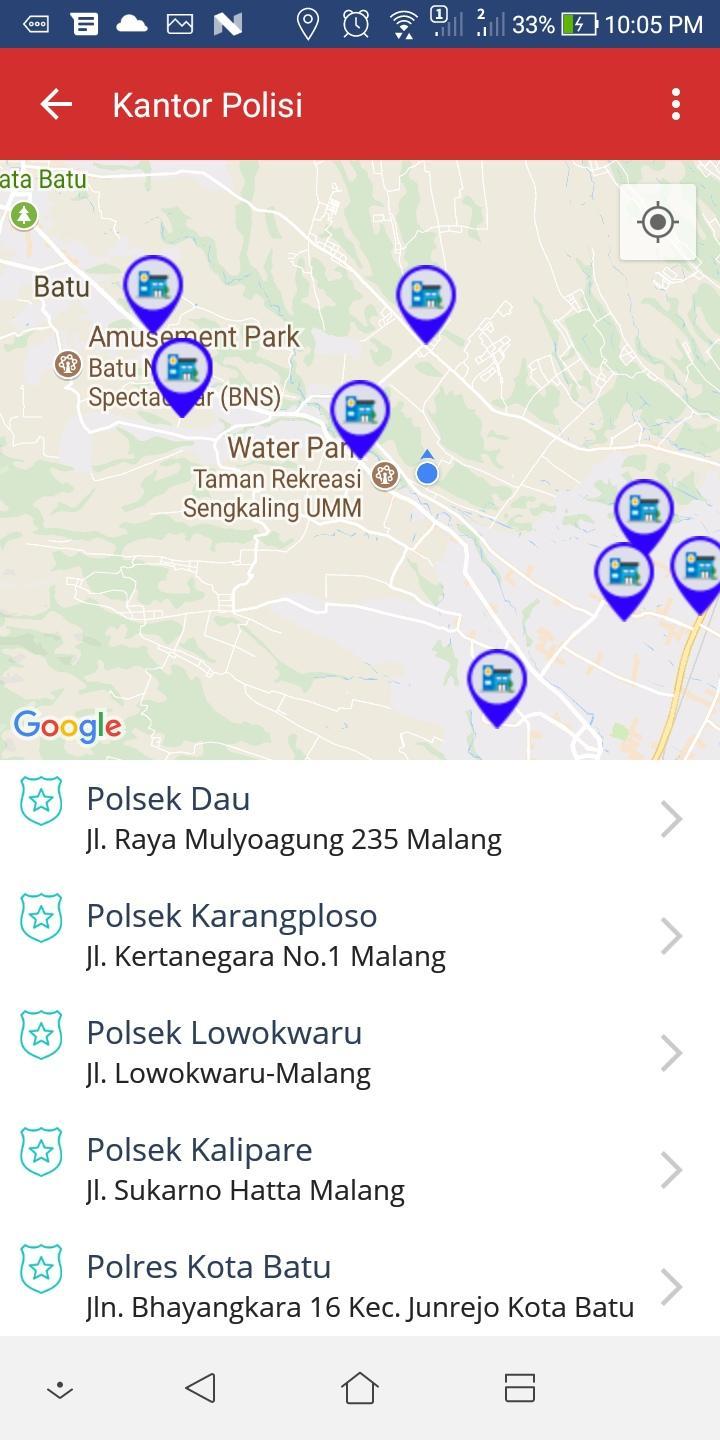Open the Polsek Kalipare row
Viewport: 720px width, 1440px height.
point(360,1169)
